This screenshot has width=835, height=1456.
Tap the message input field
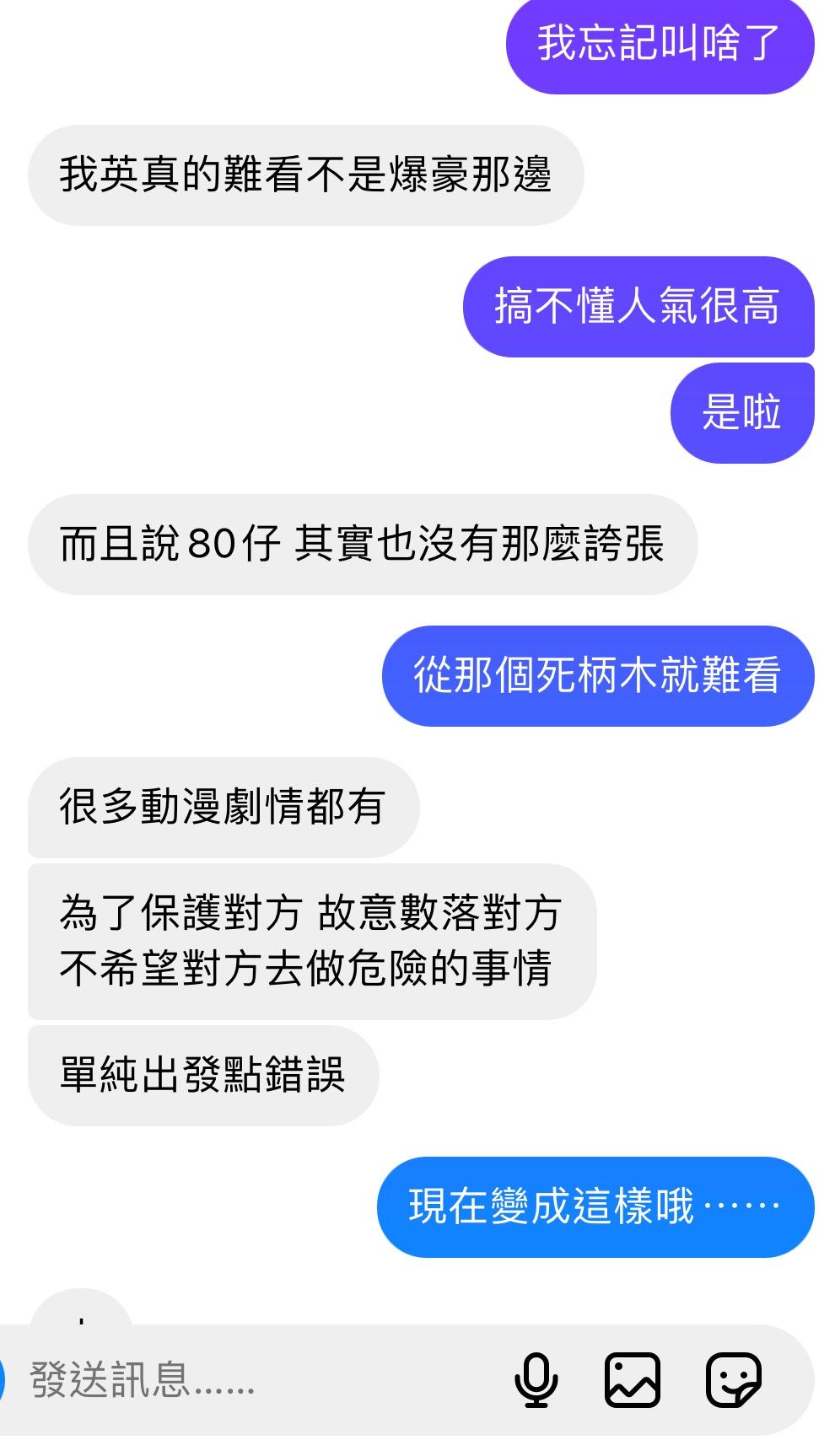pos(253,1380)
